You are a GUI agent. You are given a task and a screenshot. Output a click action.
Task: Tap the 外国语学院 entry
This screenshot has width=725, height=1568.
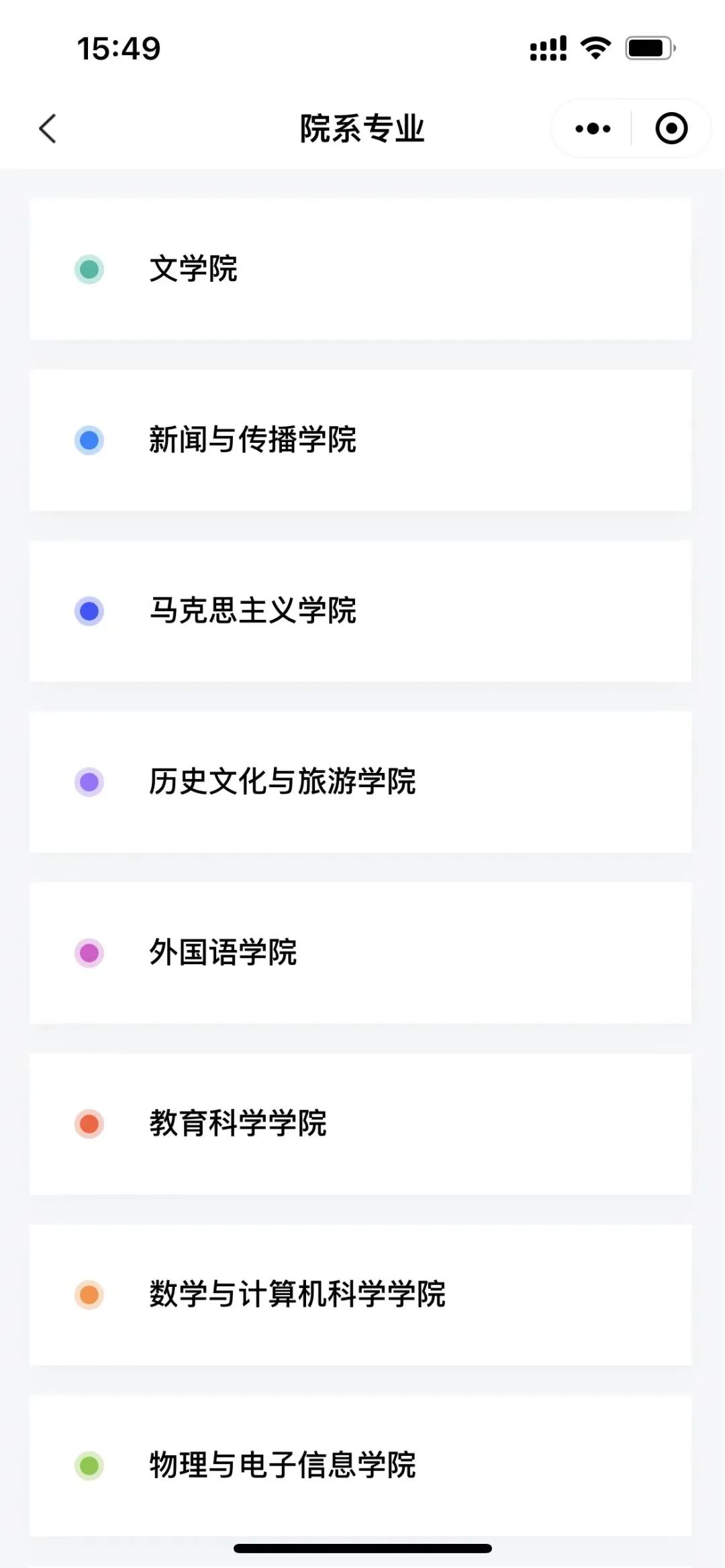(360, 953)
